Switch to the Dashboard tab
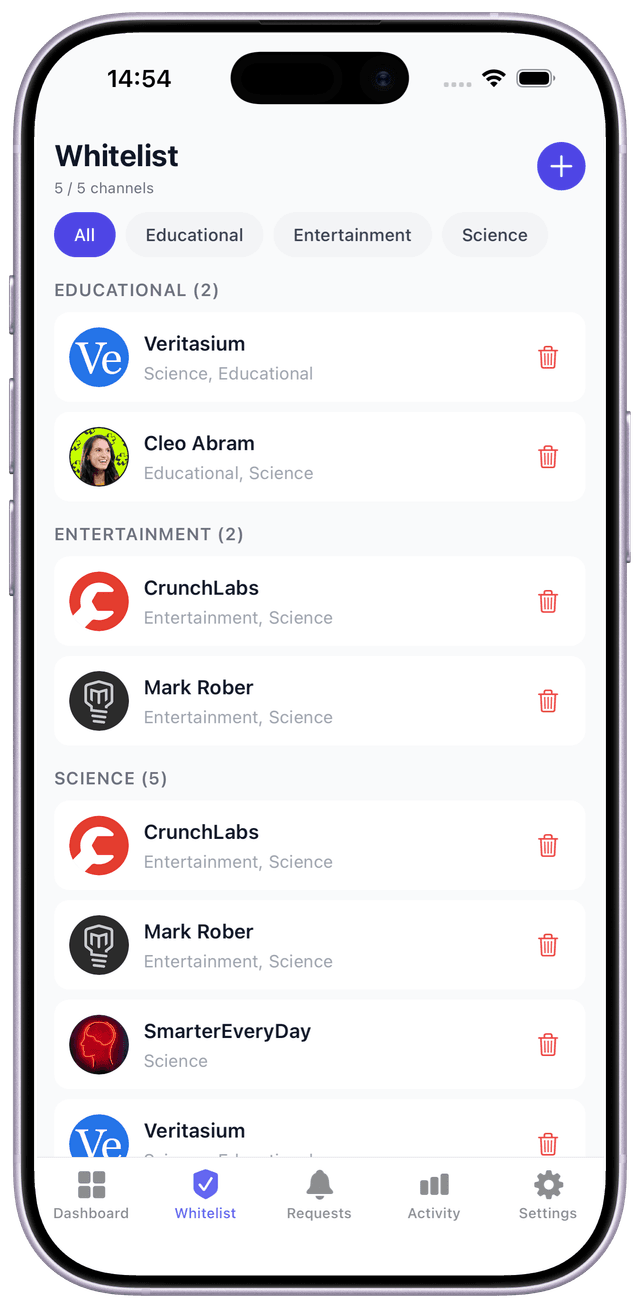This screenshot has height=1308, width=640. 91,1196
